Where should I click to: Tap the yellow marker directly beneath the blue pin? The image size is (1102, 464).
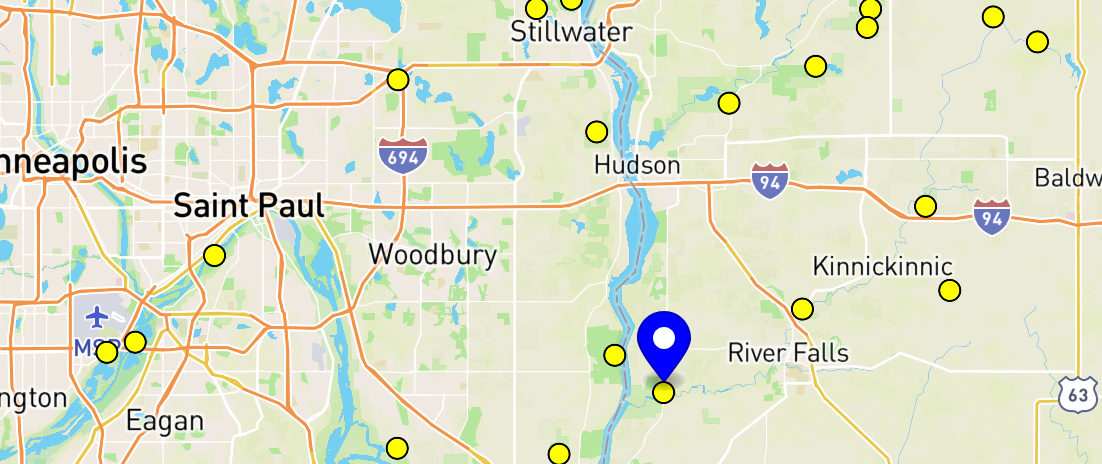click(x=664, y=393)
